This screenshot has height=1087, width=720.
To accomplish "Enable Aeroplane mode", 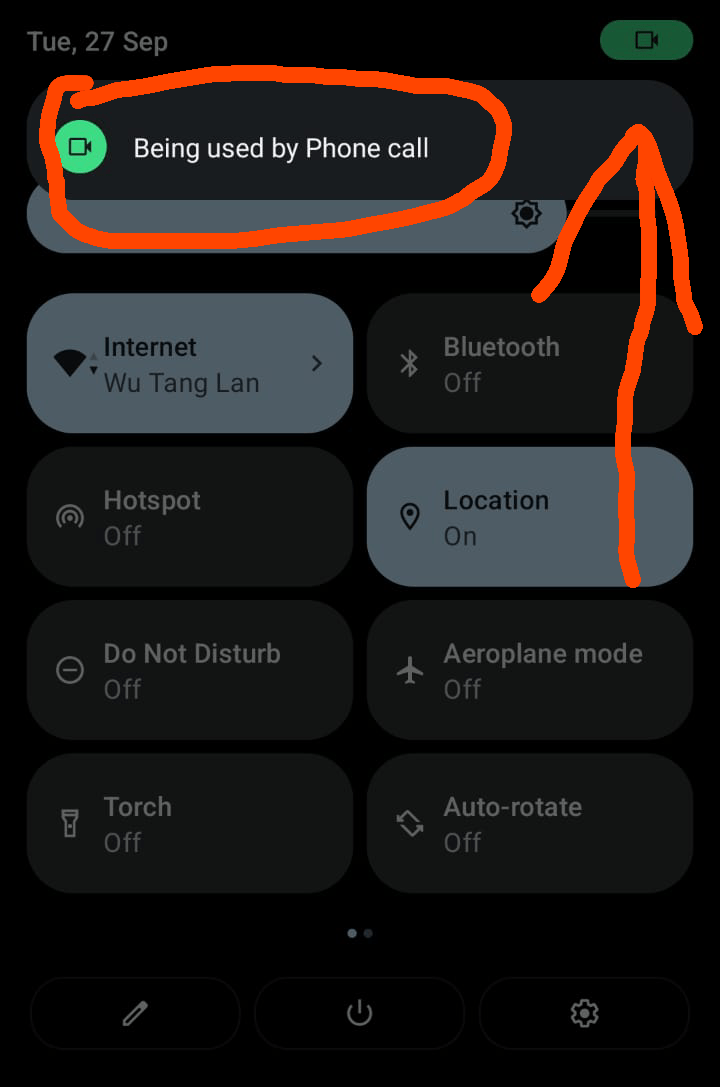I will click(x=529, y=670).
